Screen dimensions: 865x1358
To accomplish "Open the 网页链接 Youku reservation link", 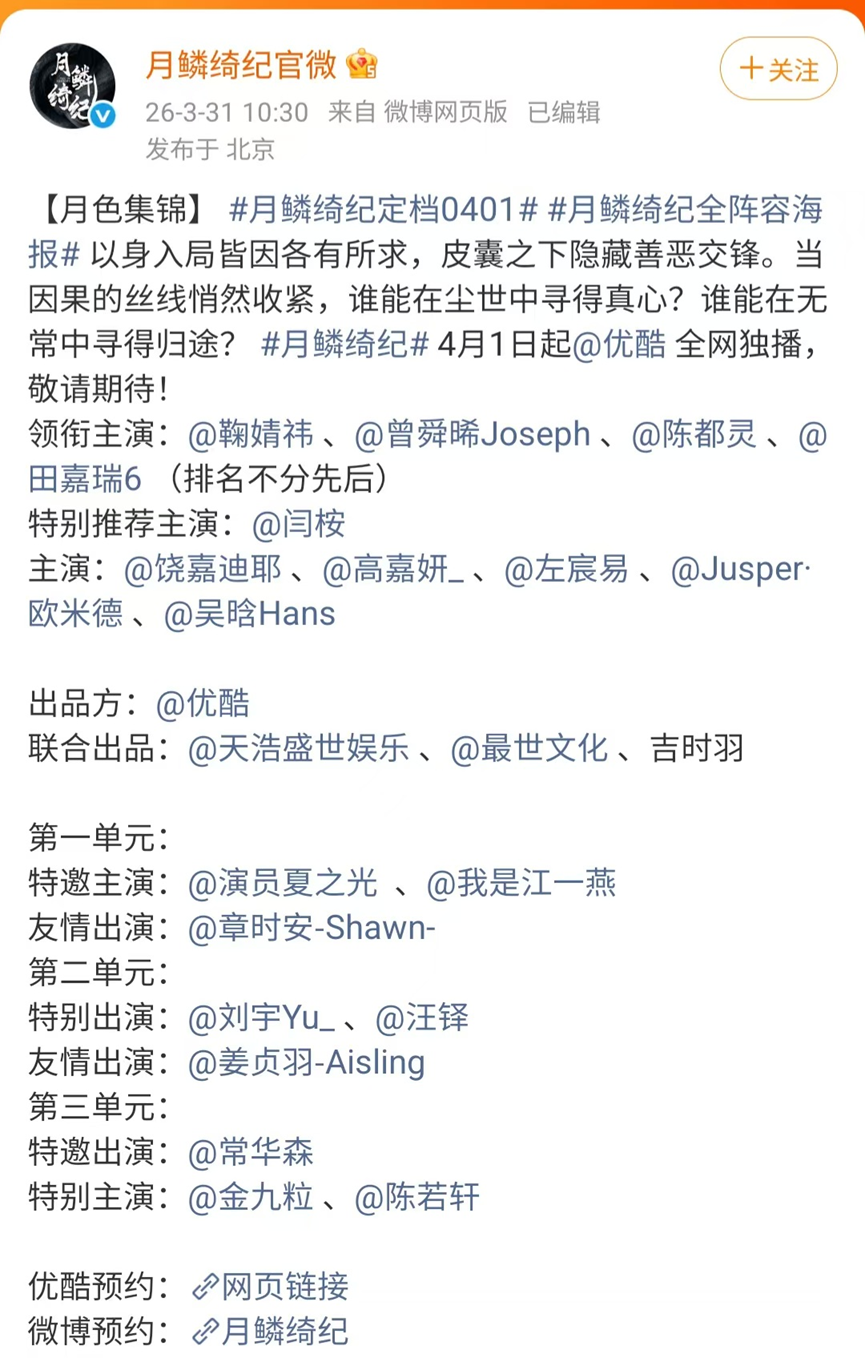I will (x=270, y=1286).
